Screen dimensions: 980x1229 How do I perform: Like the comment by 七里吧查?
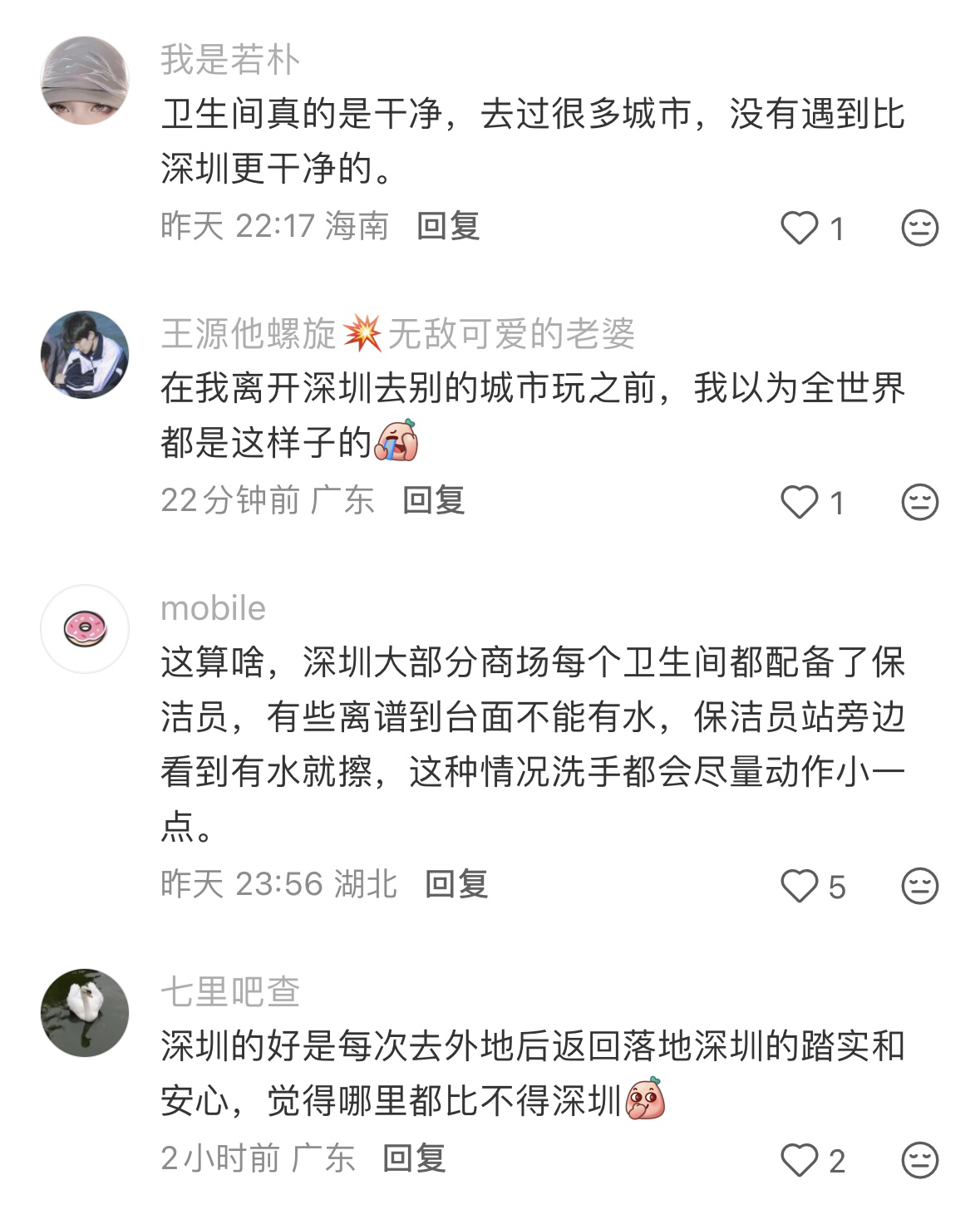tap(800, 1160)
